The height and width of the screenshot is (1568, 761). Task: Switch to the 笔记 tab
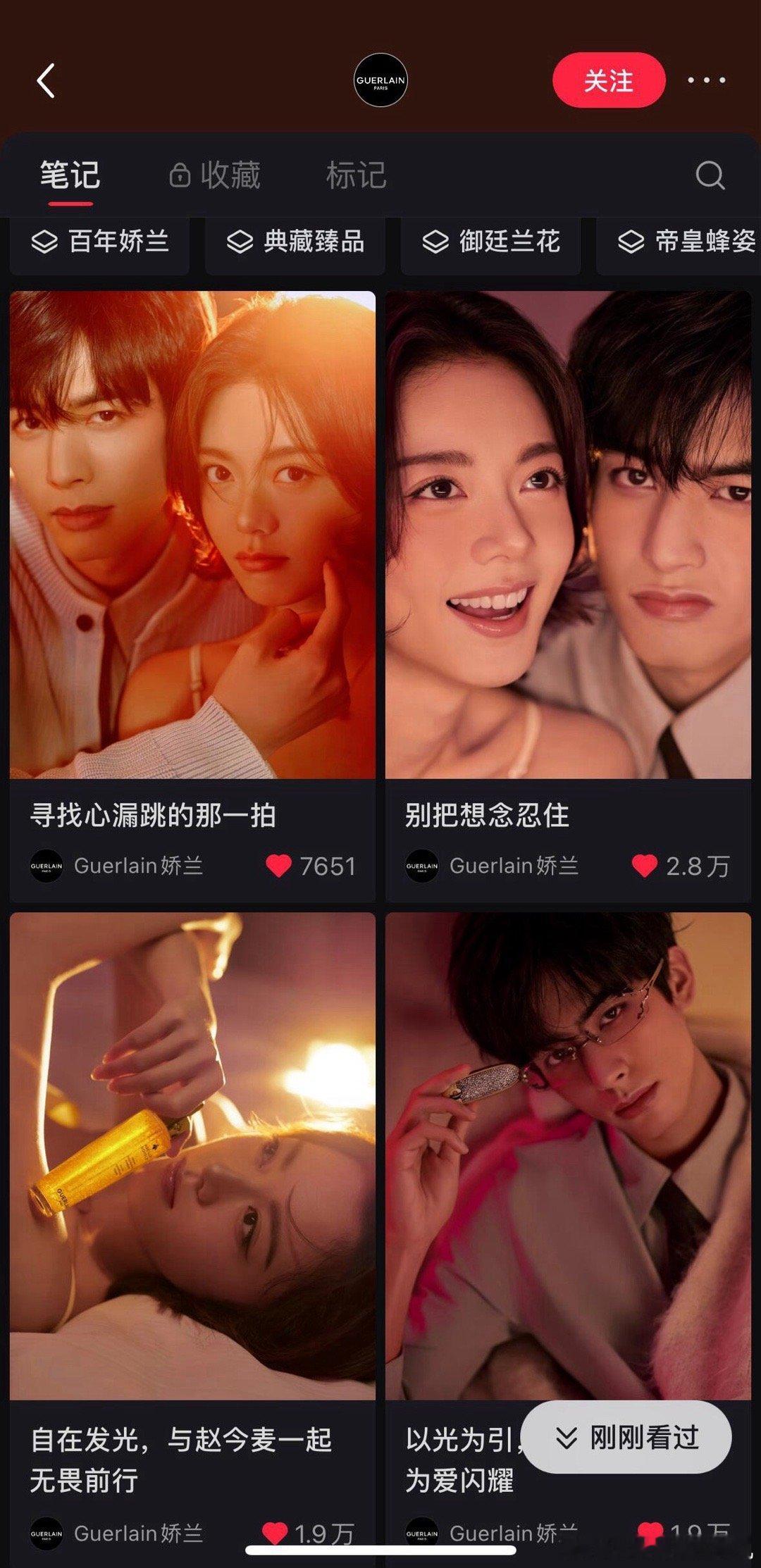tap(71, 175)
